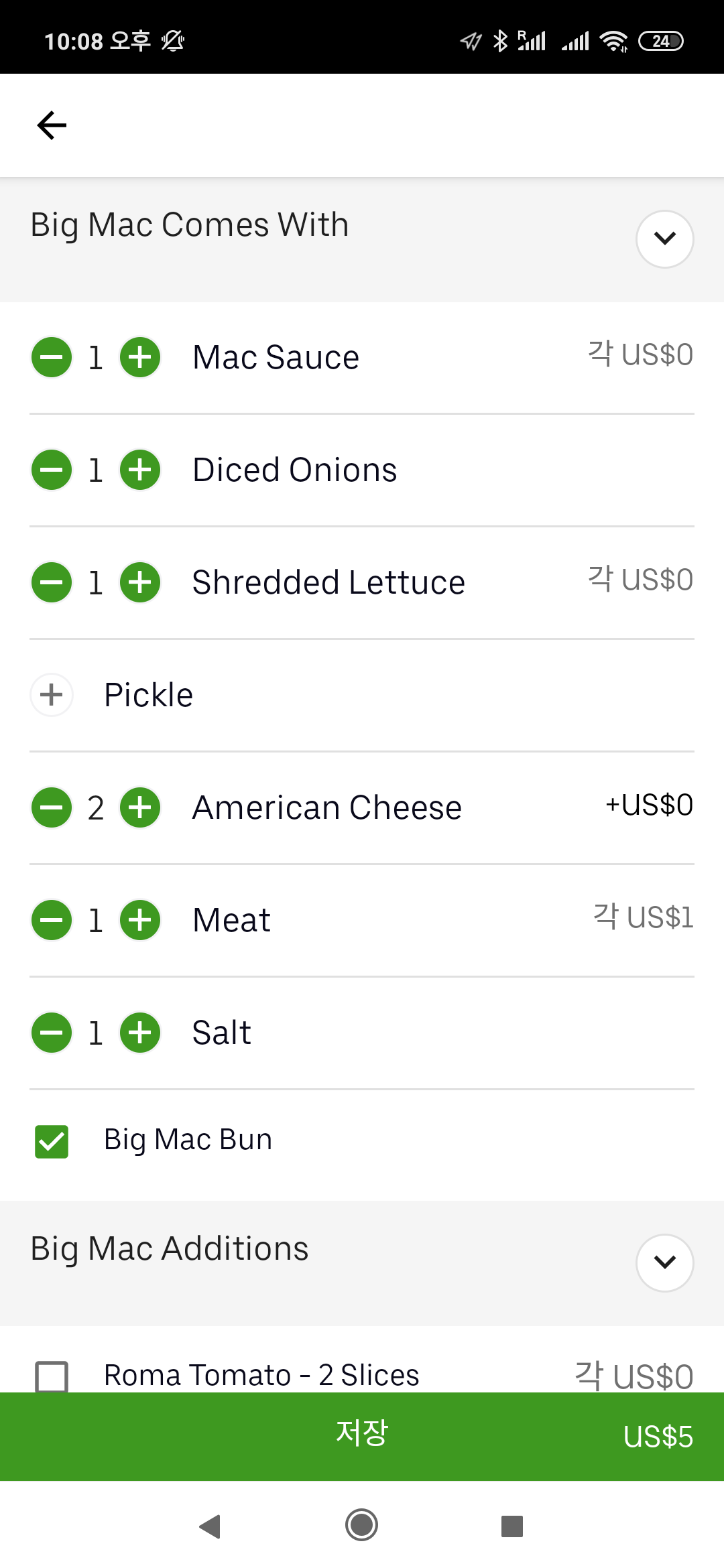Collapse the Big Mac Comes With section
The width and height of the screenshot is (724, 1568).
click(x=664, y=239)
